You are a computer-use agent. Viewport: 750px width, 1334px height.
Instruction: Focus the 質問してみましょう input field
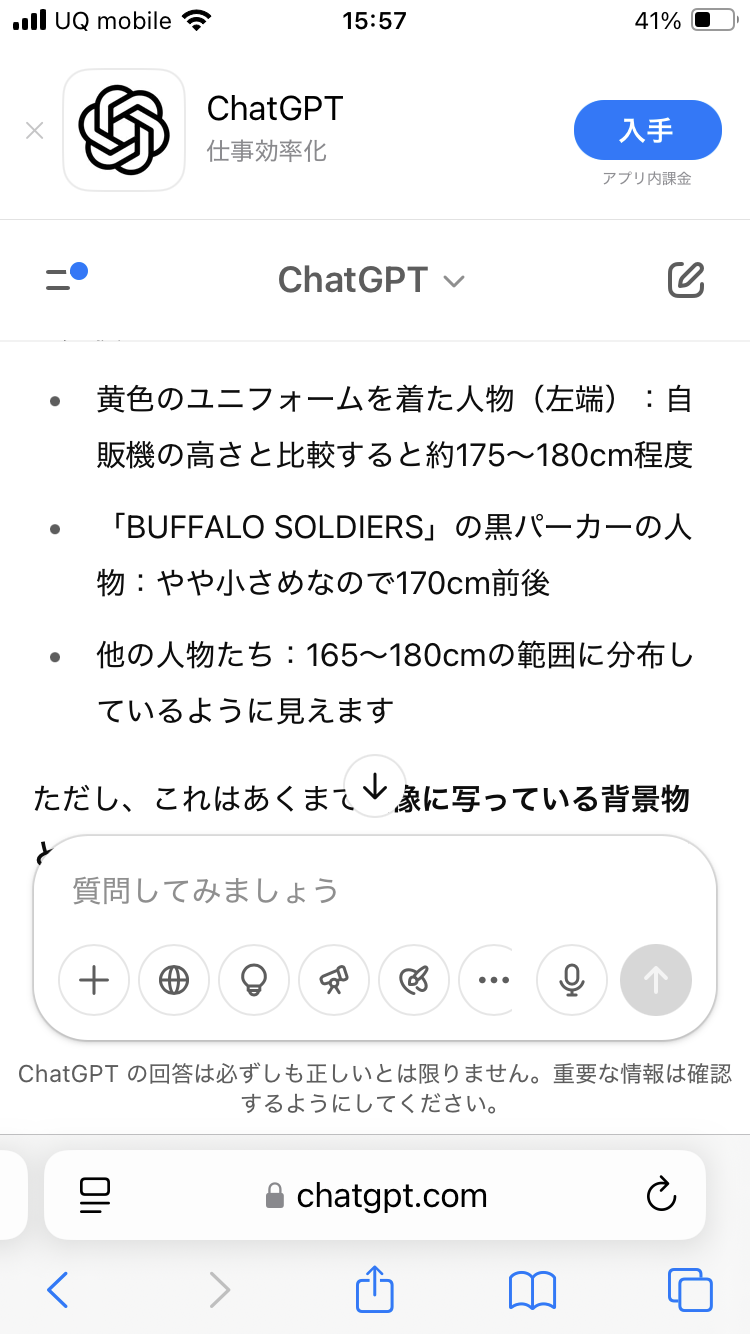tap(374, 890)
